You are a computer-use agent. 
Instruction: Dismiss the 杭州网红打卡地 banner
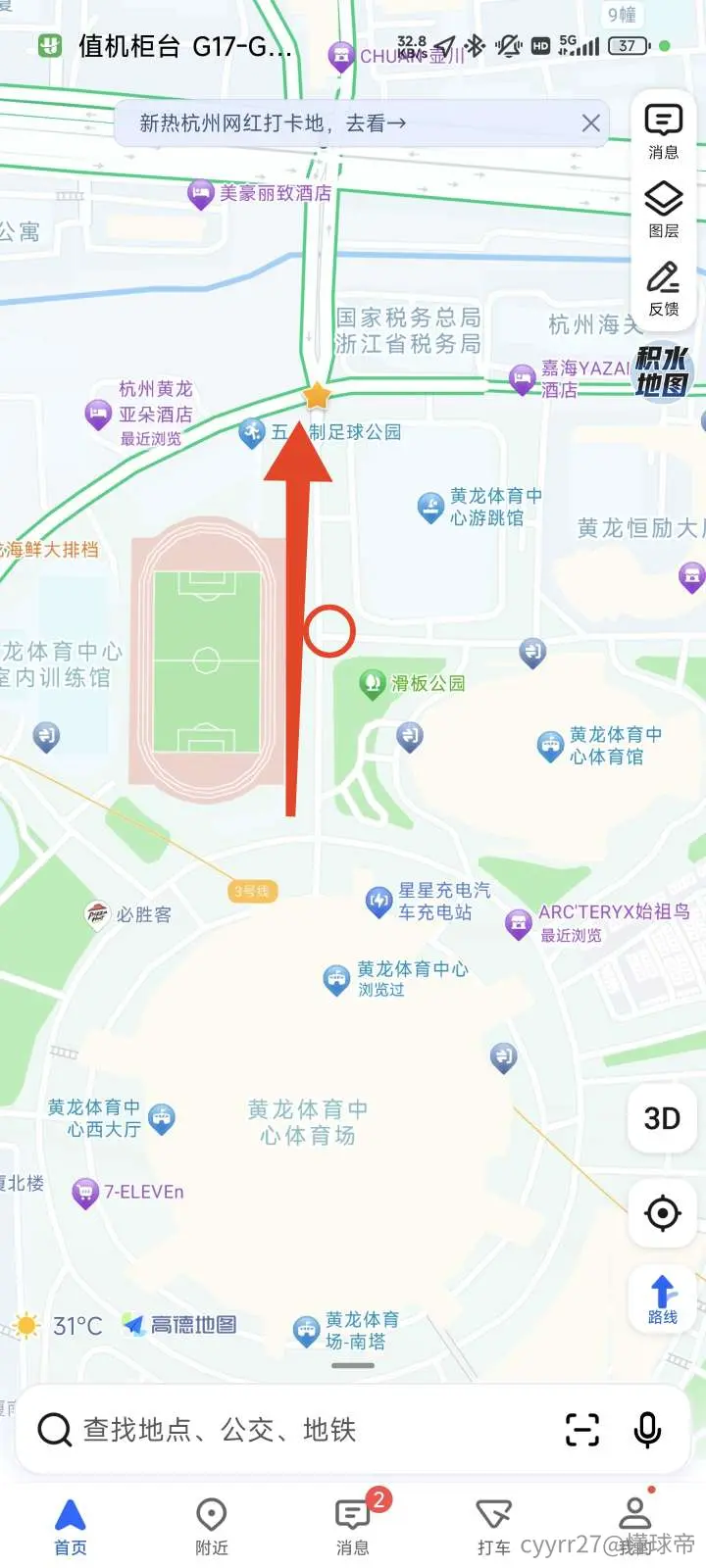[590, 123]
